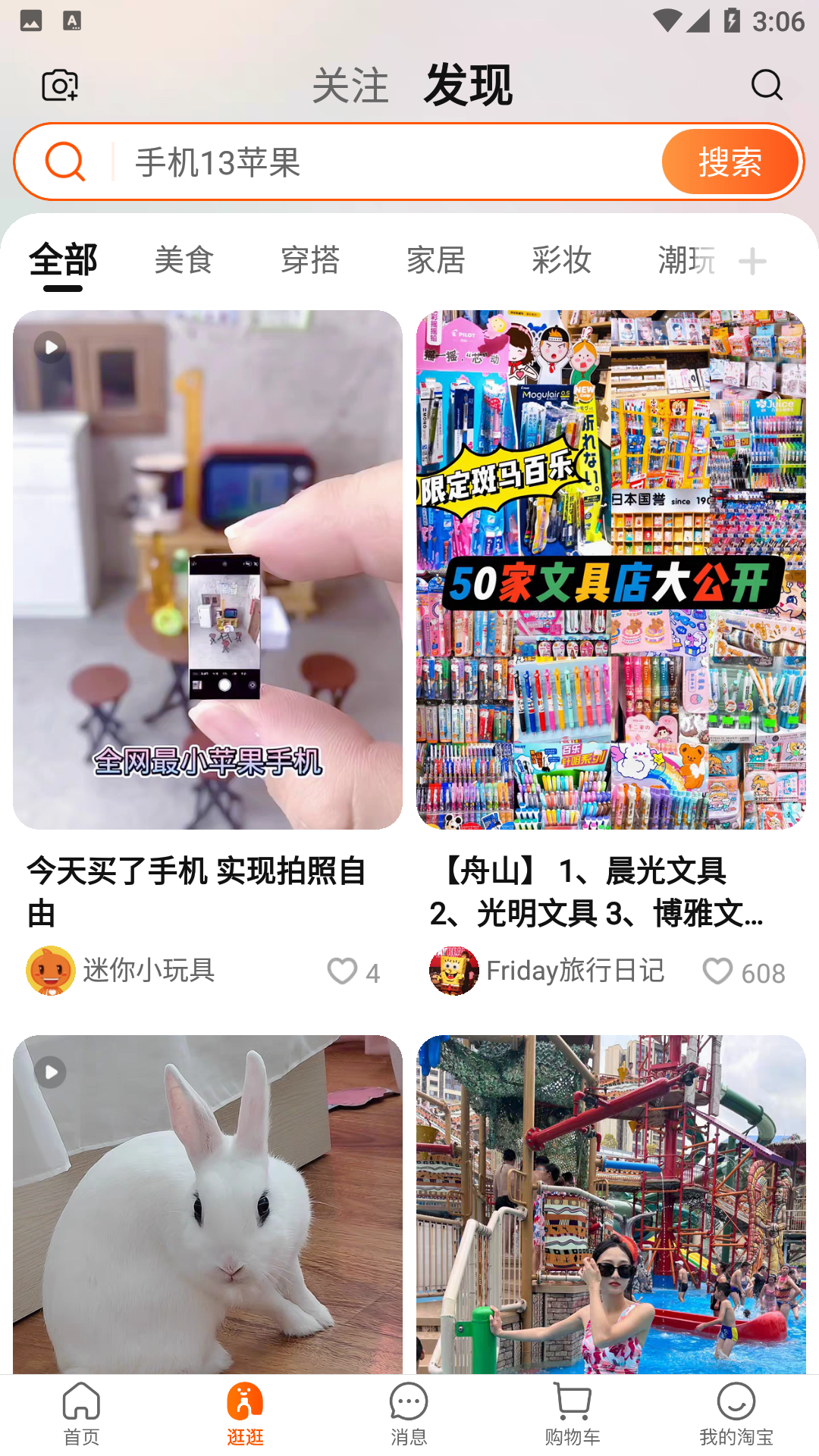Select the 穿搭 category tab
The width and height of the screenshot is (819, 1456).
click(310, 261)
